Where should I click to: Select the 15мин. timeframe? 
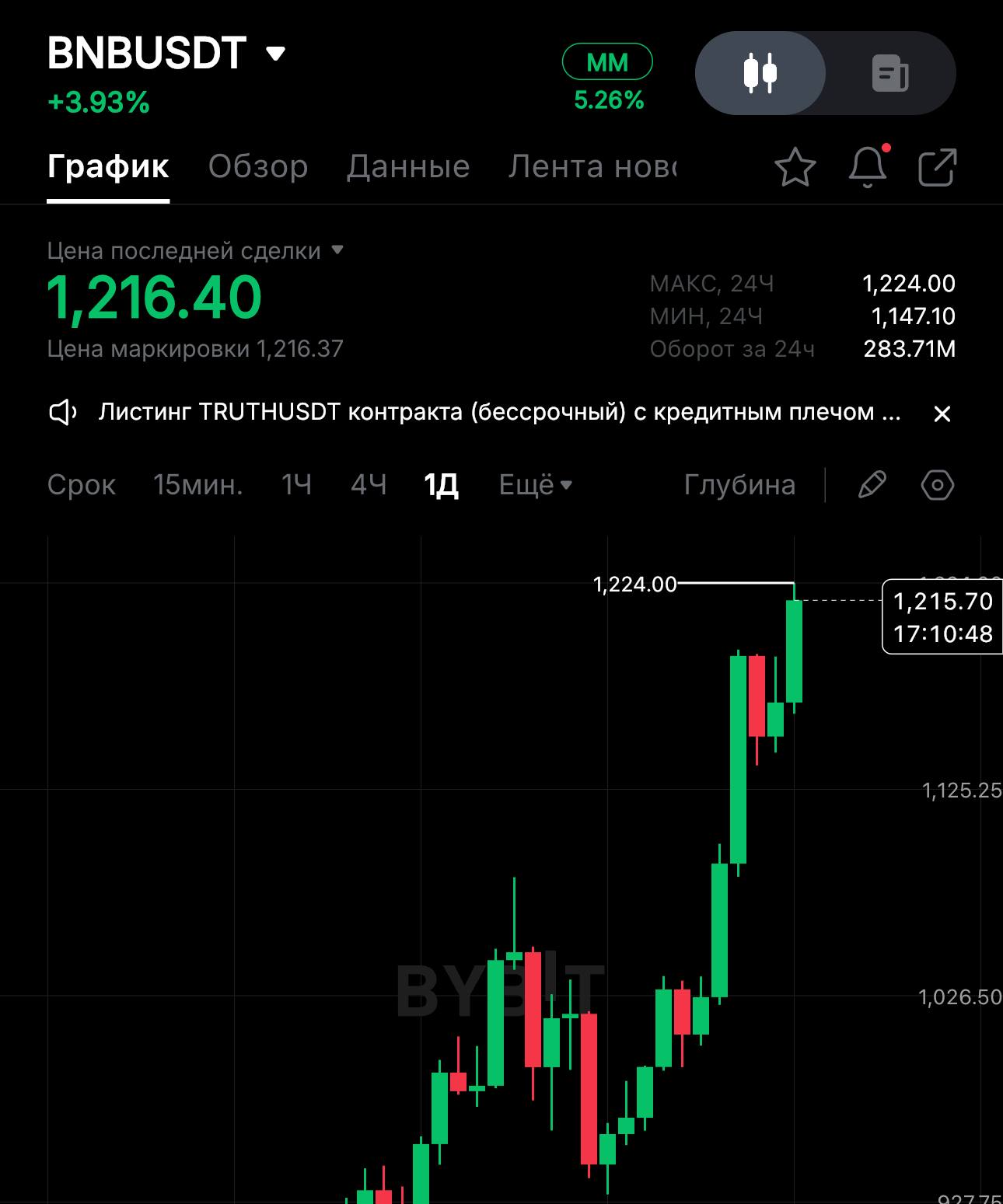197,485
